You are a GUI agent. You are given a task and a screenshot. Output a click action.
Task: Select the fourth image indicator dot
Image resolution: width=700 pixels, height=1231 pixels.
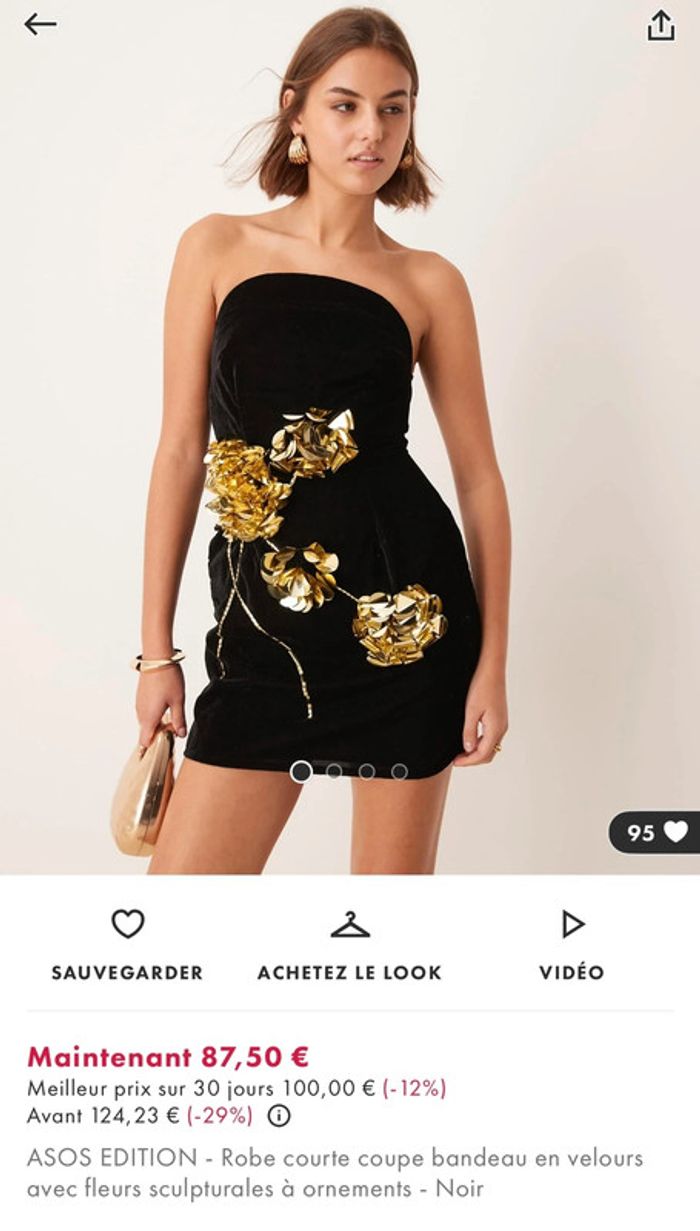pyautogui.click(x=399, y=771)
